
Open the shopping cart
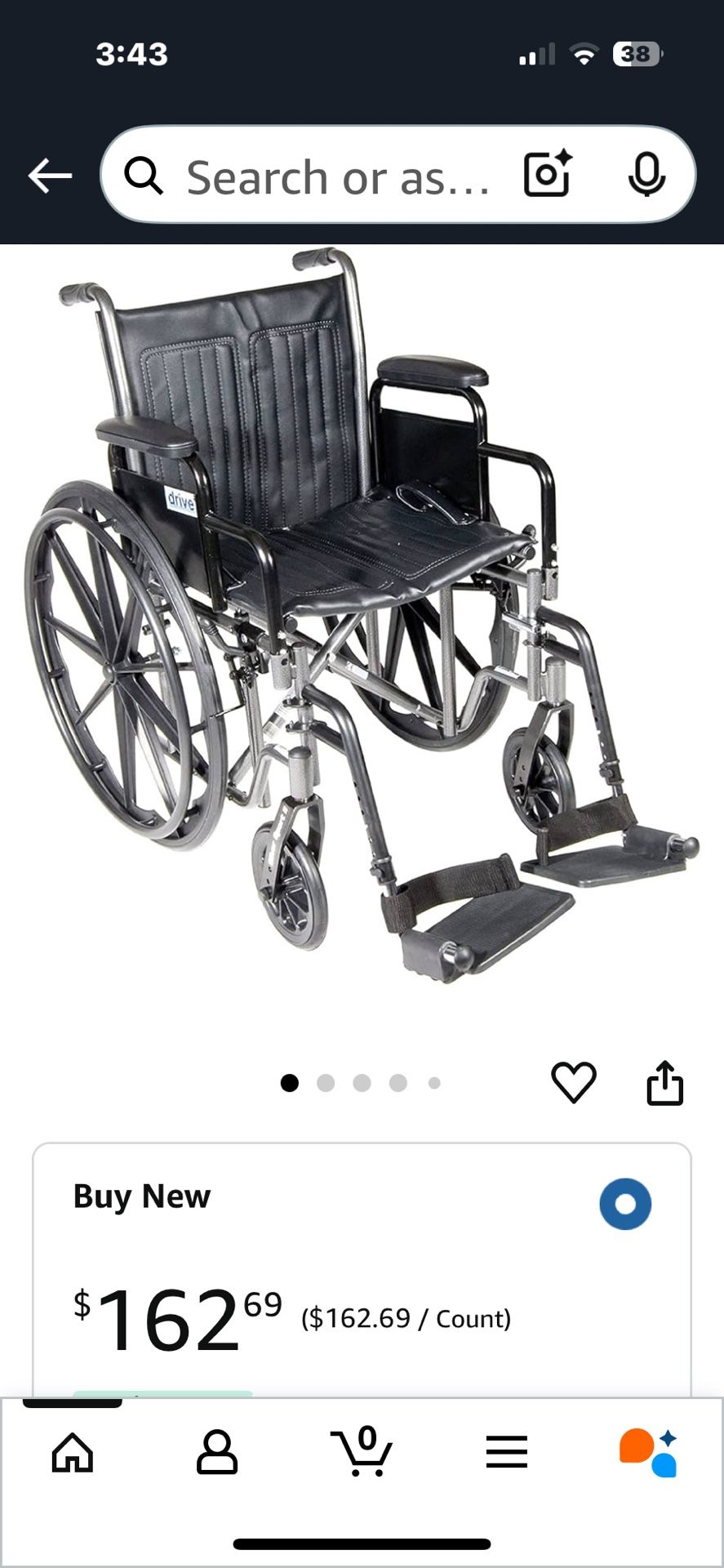coord(362,1451)
